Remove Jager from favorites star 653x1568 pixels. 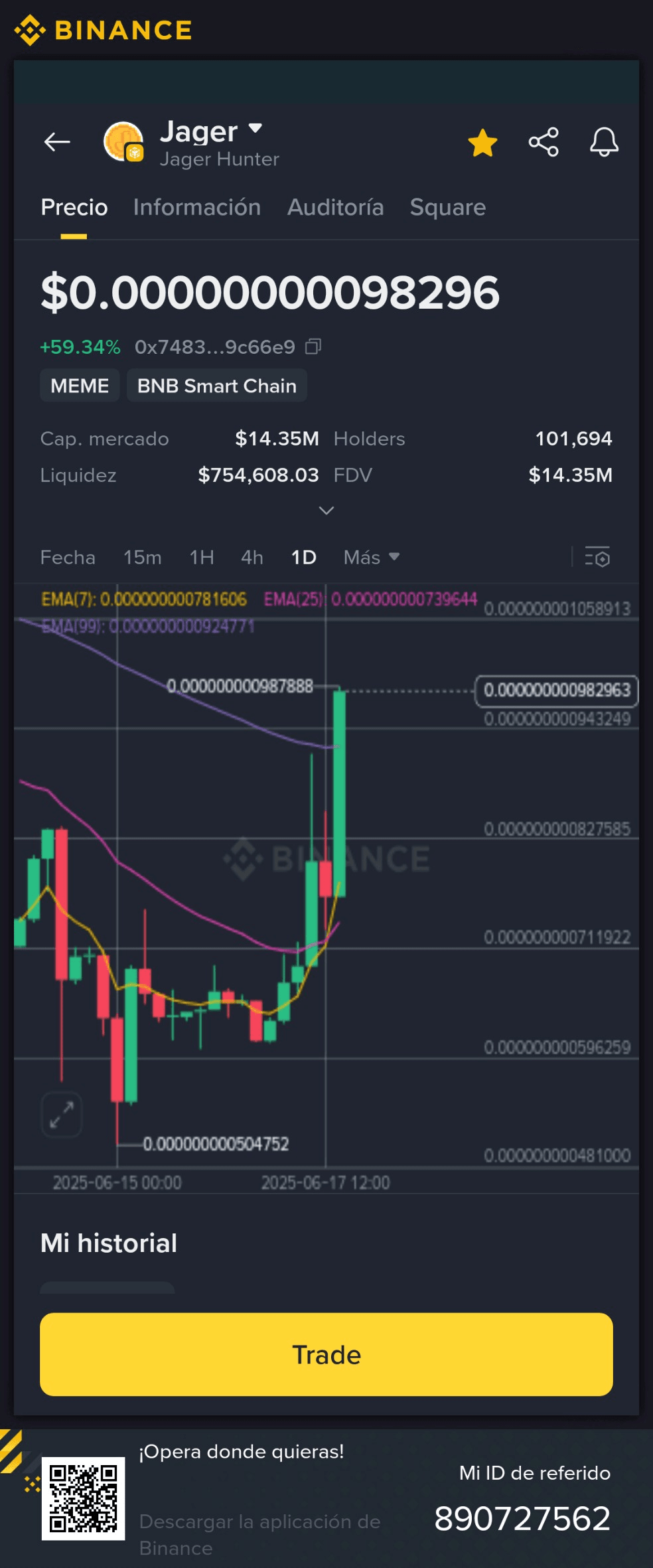[482, 143]
